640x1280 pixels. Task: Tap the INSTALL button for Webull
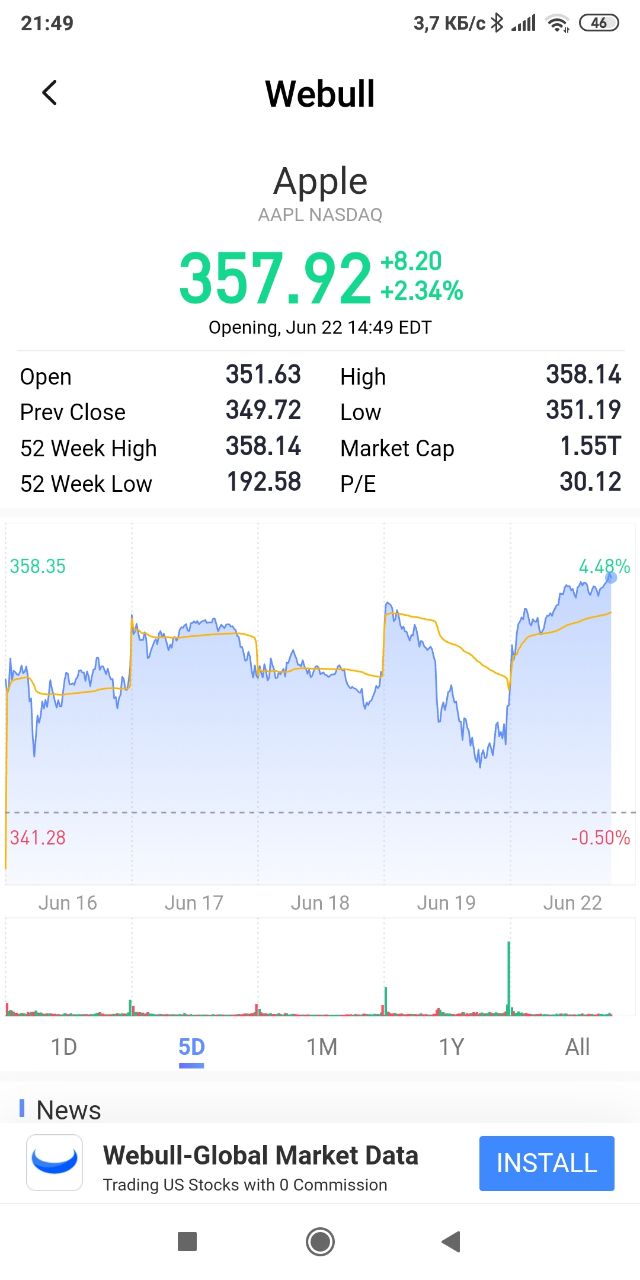pos(546,1163)
